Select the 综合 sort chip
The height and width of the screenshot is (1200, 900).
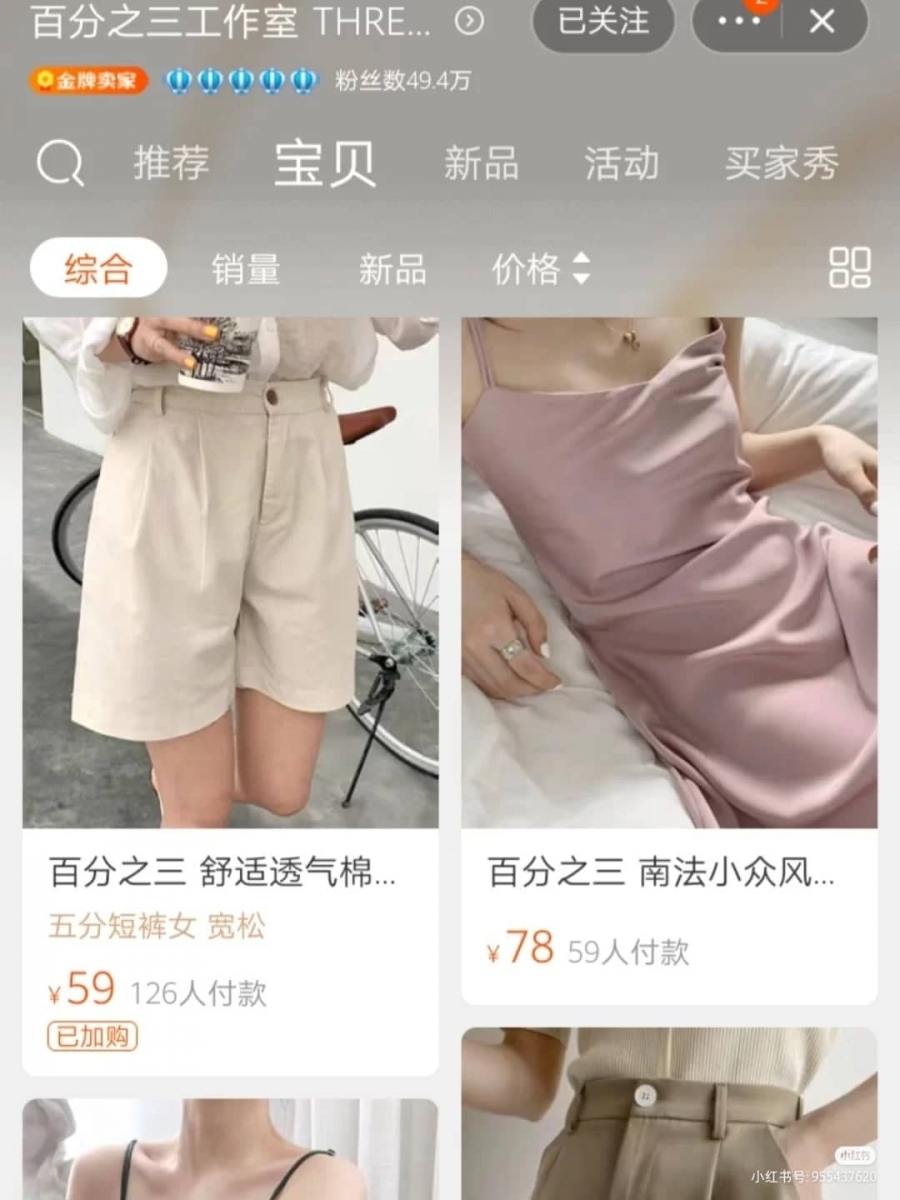[x=98, y=269]
